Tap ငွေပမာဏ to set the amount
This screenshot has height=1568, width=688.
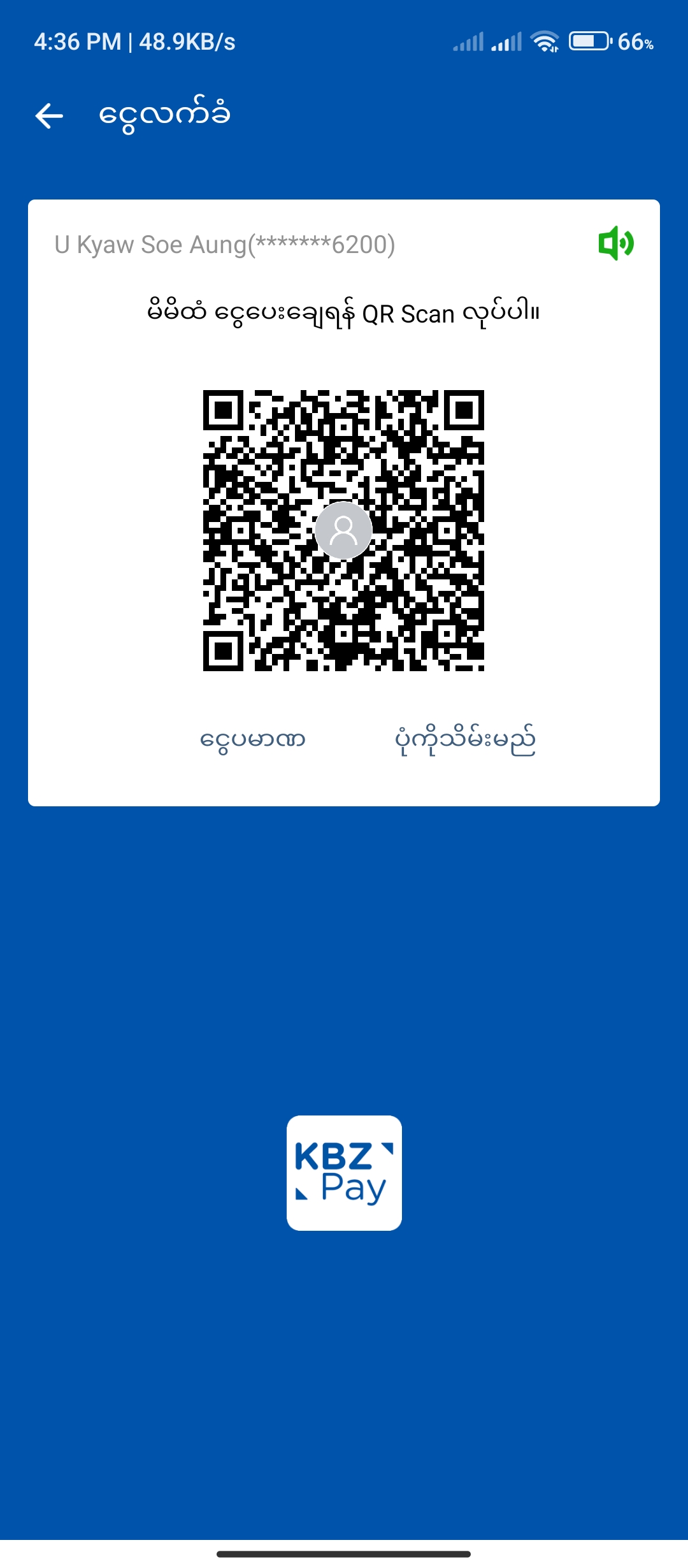click(253, 740)
